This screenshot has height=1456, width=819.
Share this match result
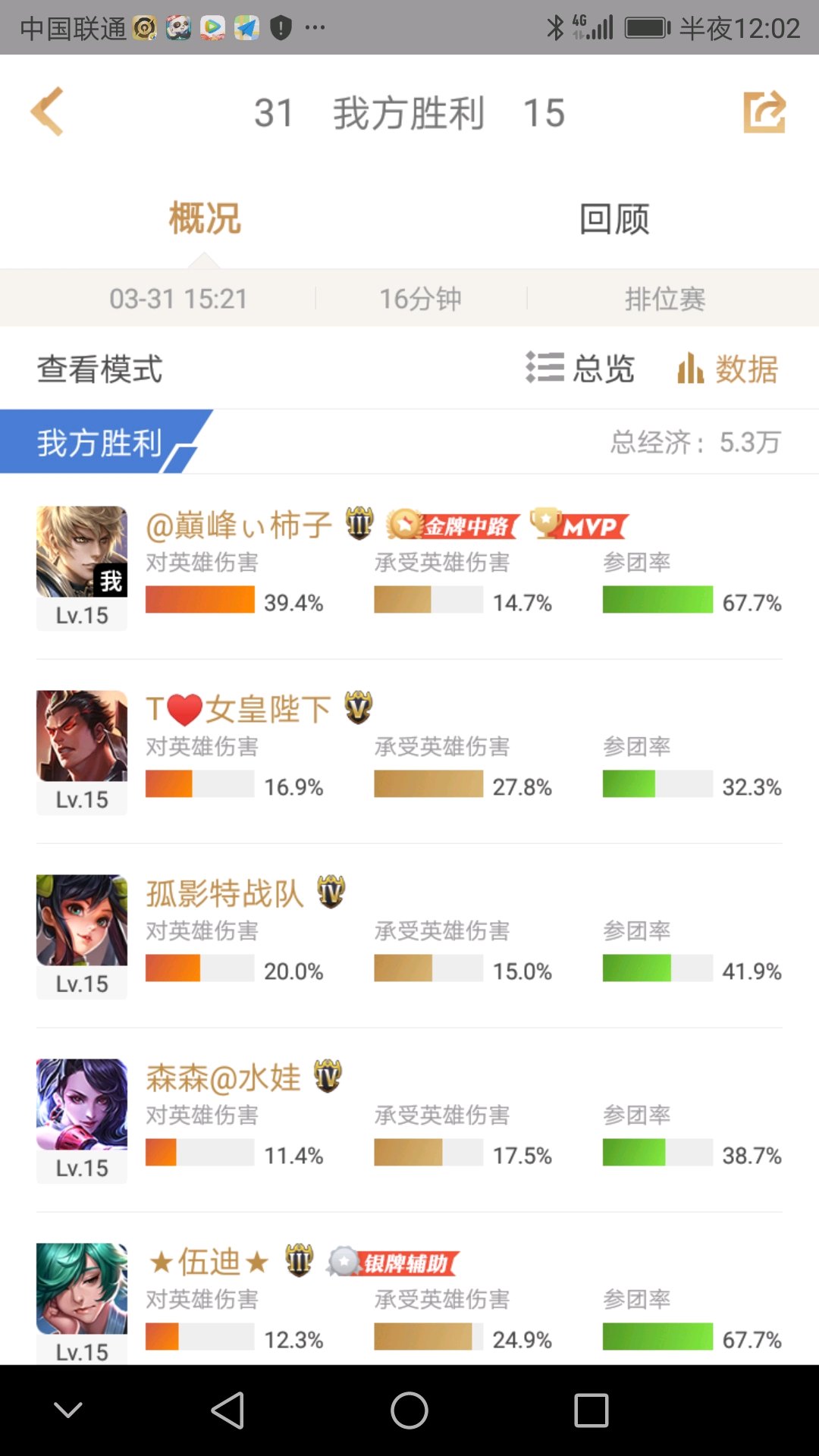tap(764, 112)
